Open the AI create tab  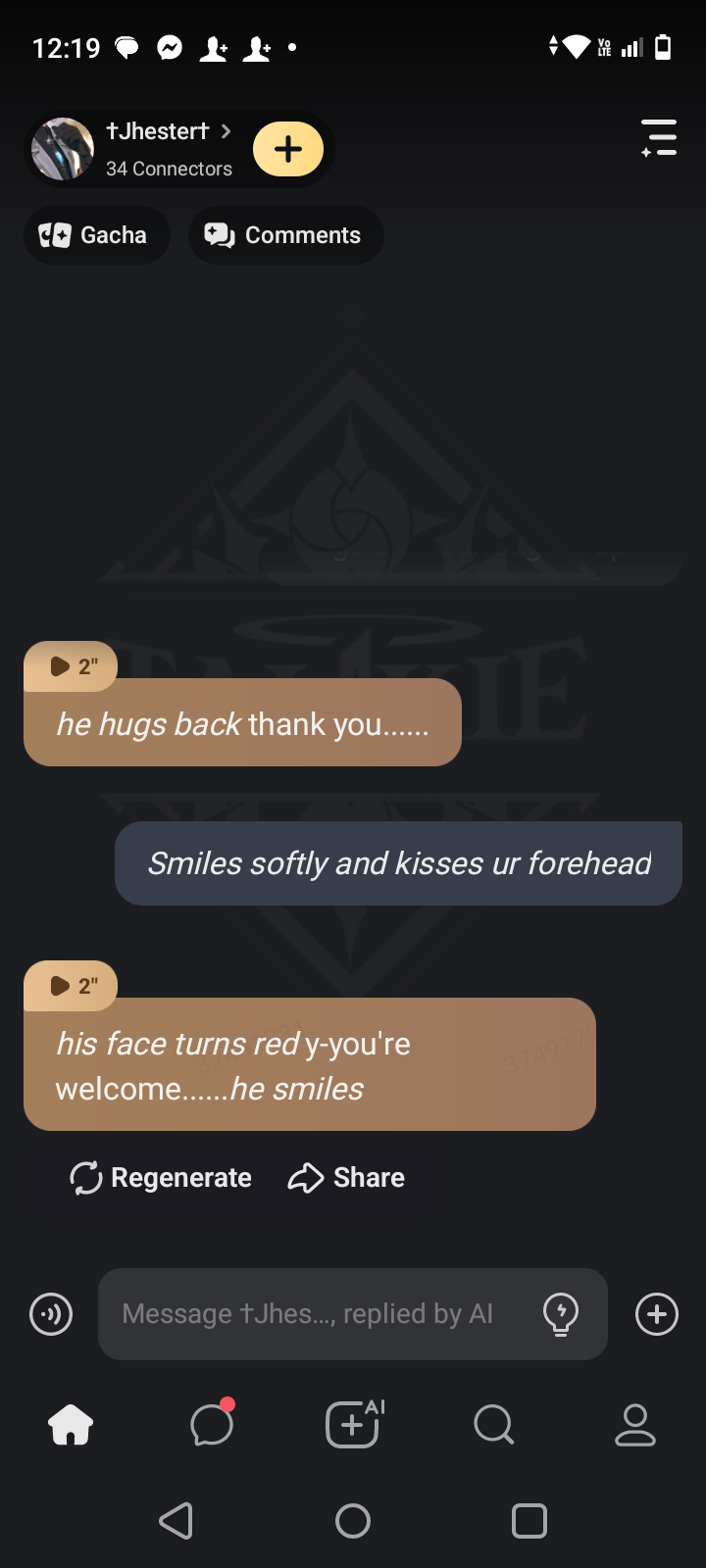(353, 1424)
